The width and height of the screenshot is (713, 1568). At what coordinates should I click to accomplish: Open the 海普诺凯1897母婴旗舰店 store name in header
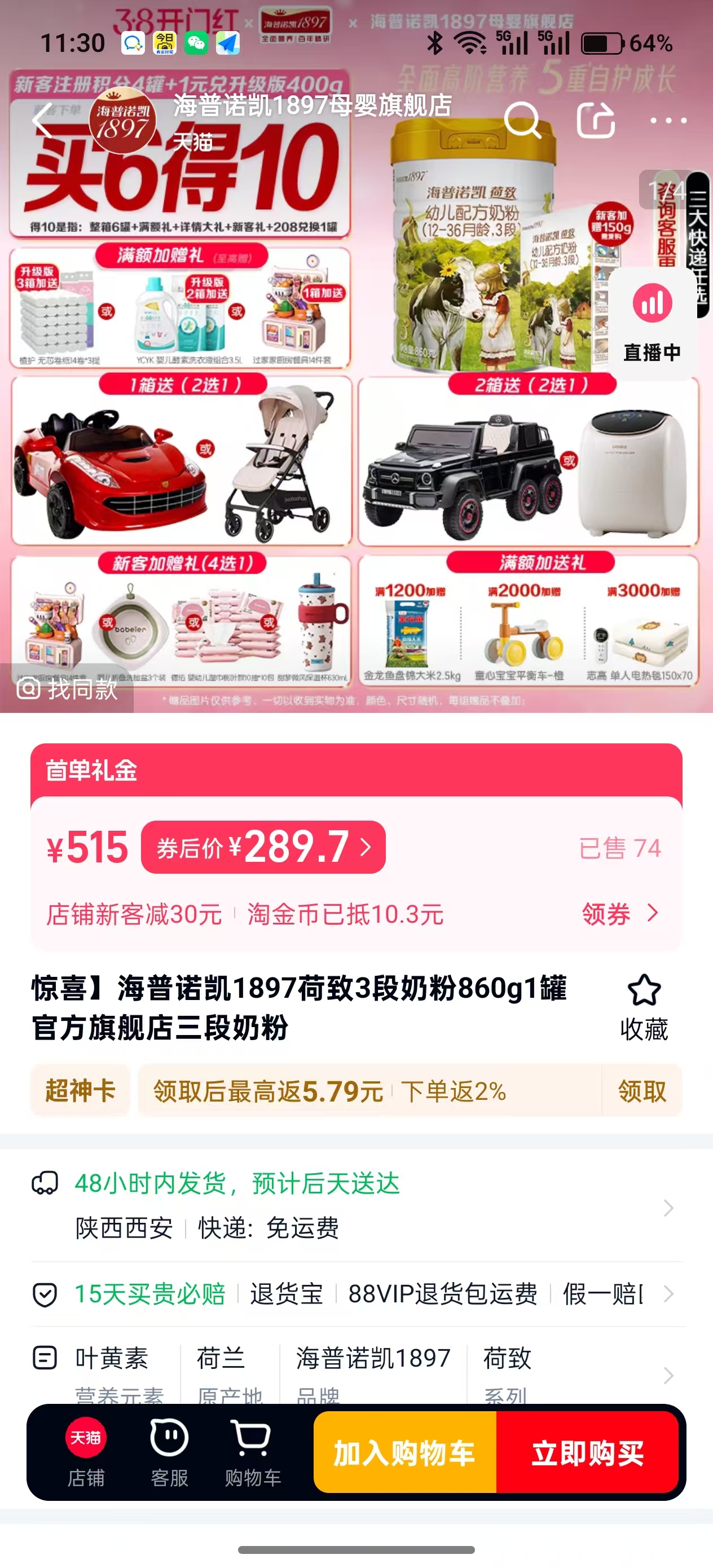click(312, 107)
